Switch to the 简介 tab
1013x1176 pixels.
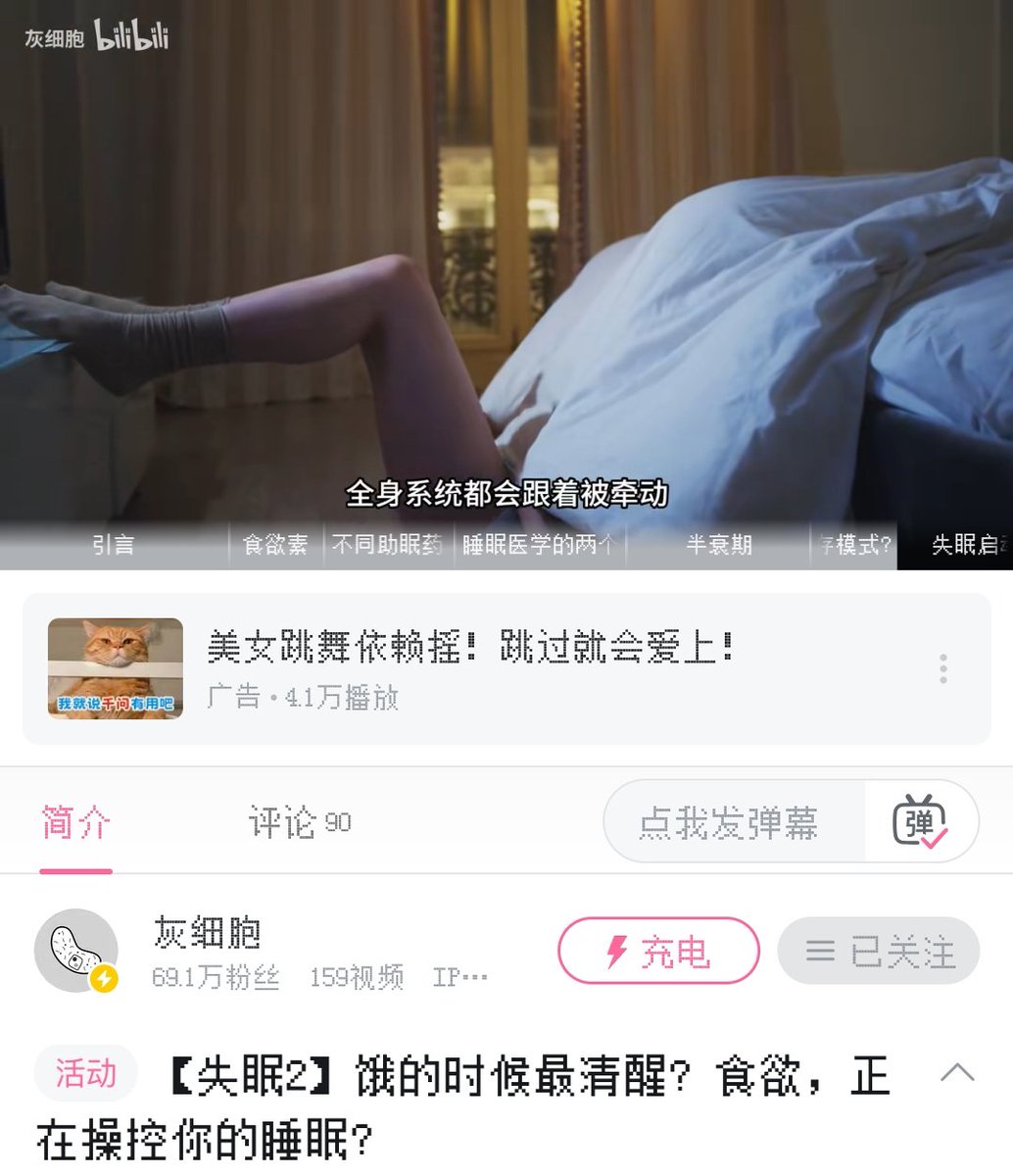click(76, 822)
